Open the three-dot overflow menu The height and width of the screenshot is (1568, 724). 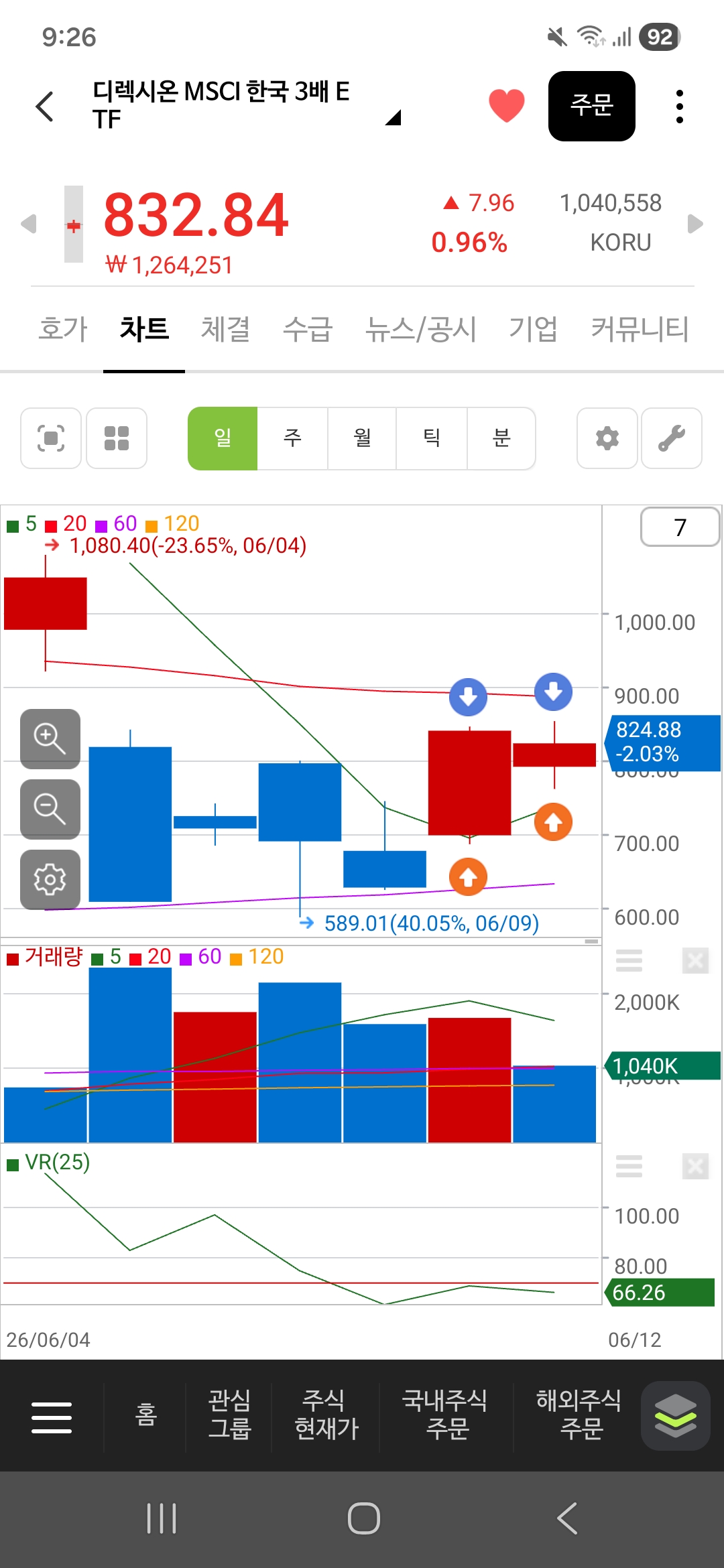point(680,107)
